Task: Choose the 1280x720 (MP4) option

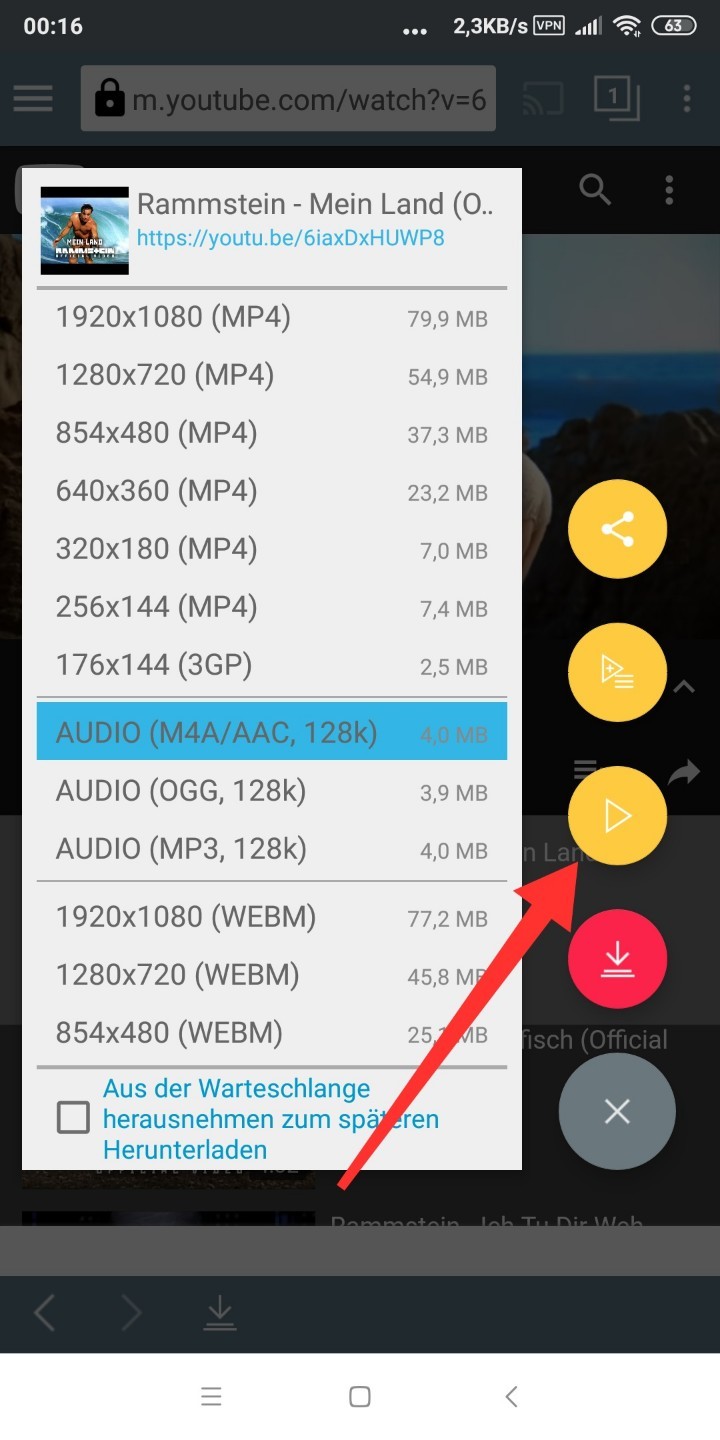Action: click(x=271, y=376)
